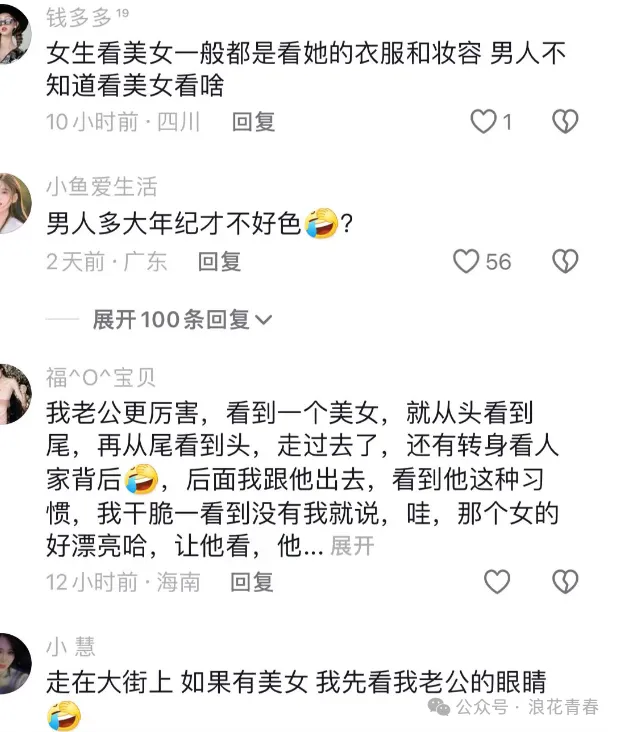The image size is (619, 732).
Task: Reply to 福^O^宝贝's comment
Action: 252,581
